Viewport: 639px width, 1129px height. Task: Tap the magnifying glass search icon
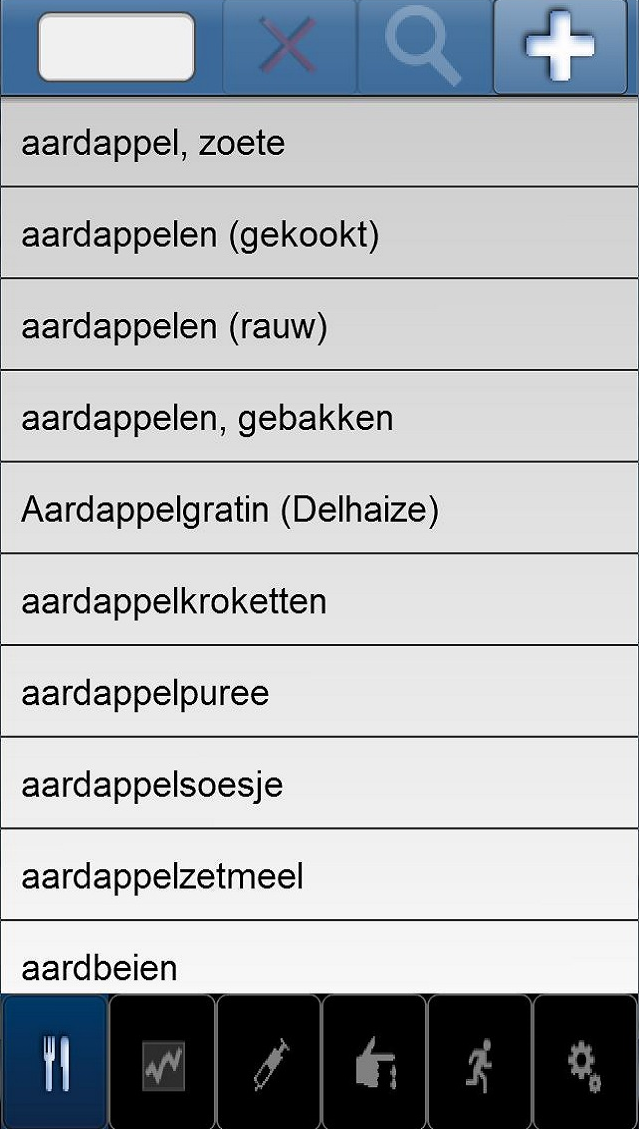click(424, 47)
